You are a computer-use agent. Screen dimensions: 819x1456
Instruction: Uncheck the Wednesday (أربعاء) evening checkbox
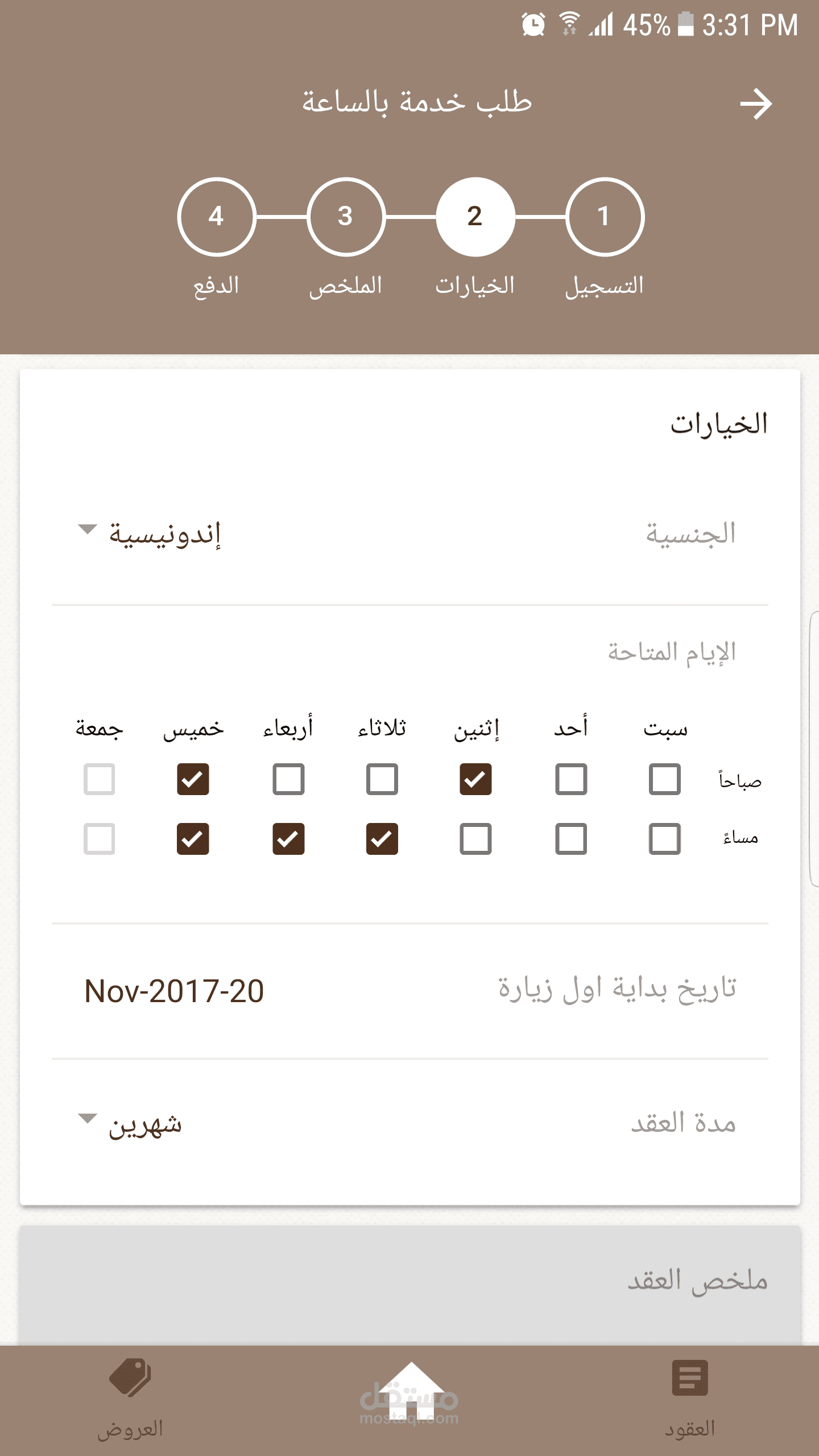288,839
